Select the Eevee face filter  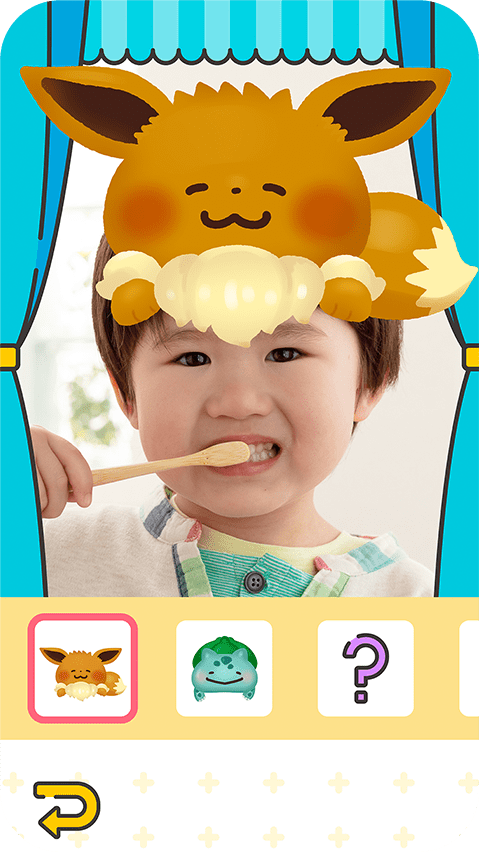[83, 668]
